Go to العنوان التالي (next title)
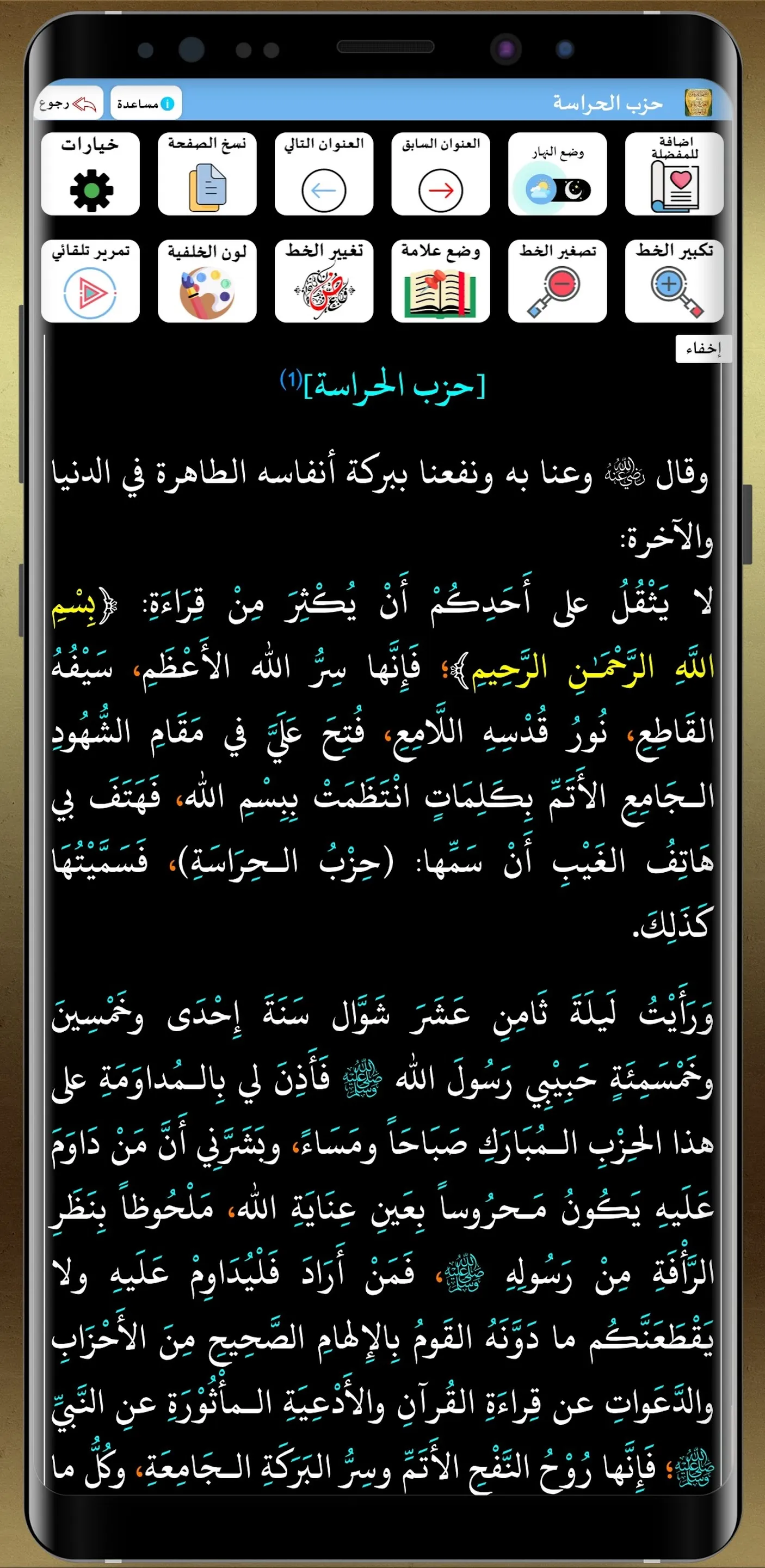Image resolution: width=765 pixels, height=1568 pixels. click(x=324, y=174)
